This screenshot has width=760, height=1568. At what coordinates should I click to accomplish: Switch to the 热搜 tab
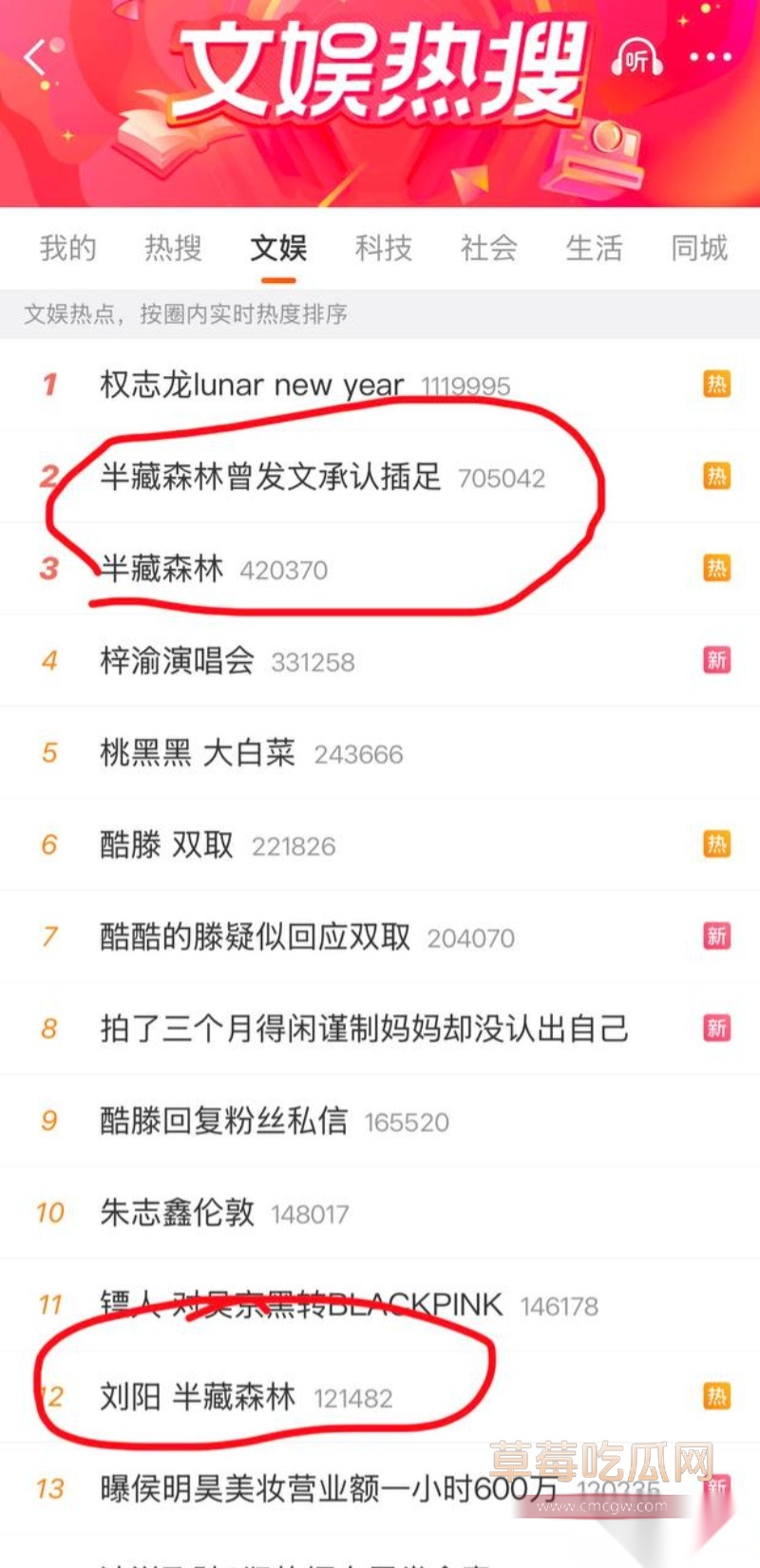coord(173,249)
